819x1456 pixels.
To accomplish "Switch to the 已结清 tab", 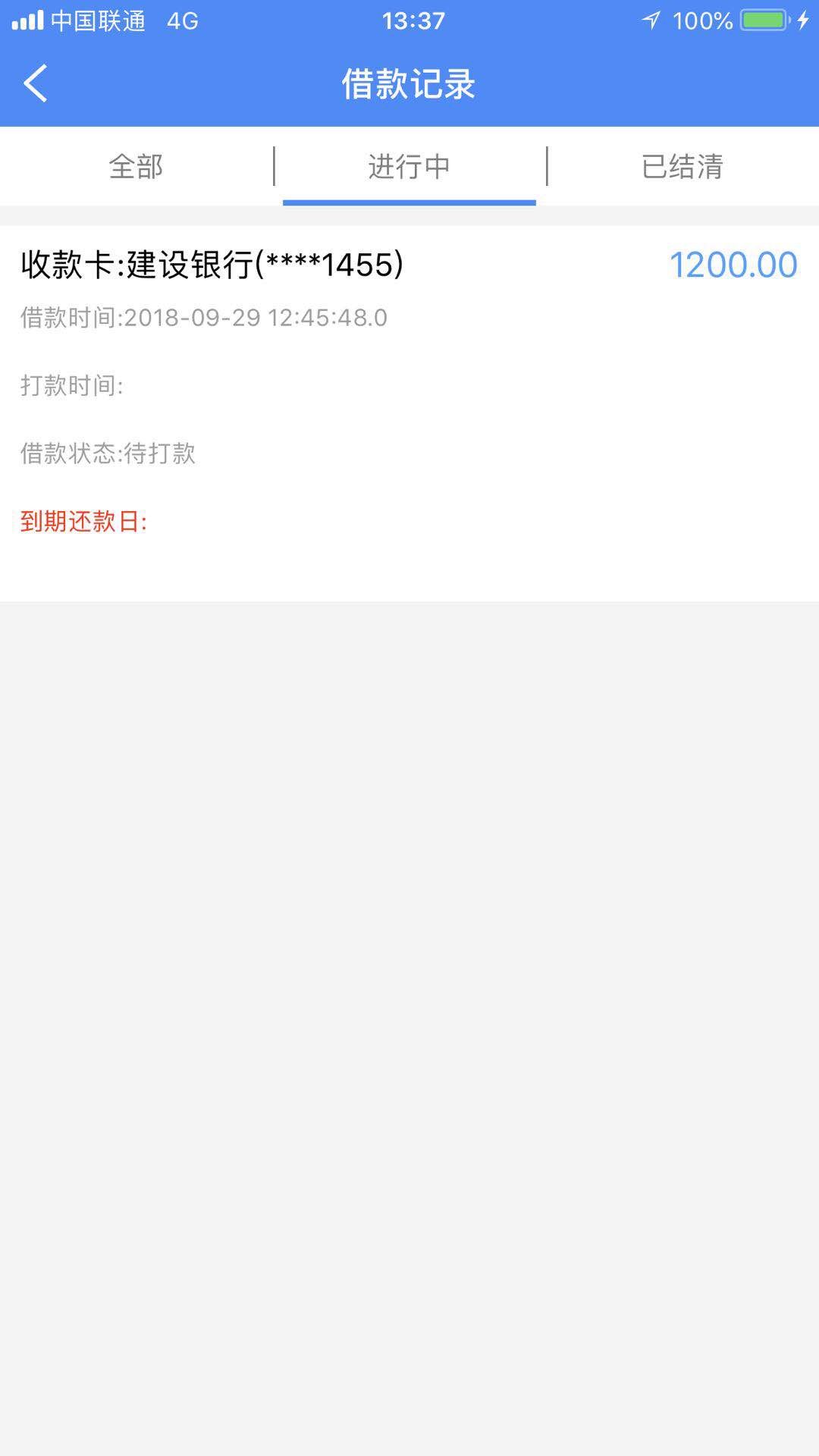I will [682, 166].
